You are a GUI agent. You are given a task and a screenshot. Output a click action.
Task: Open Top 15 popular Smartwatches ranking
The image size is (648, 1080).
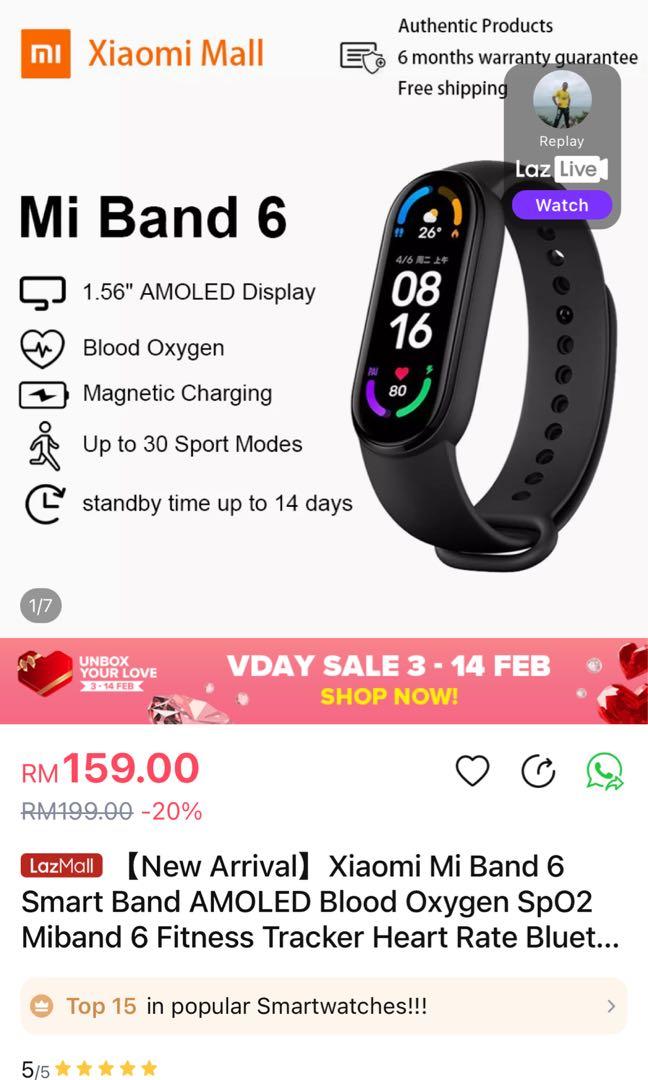point(324,1006)
